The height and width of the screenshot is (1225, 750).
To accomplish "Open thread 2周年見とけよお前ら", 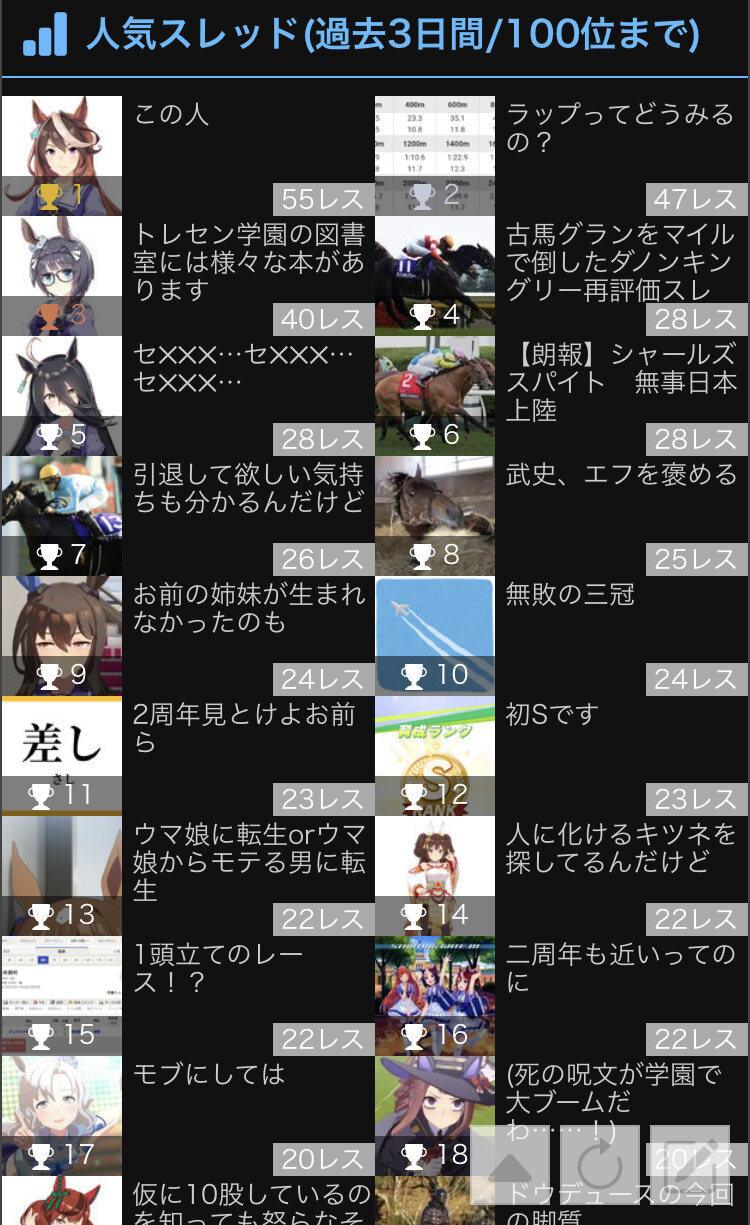I will [188, 756].
